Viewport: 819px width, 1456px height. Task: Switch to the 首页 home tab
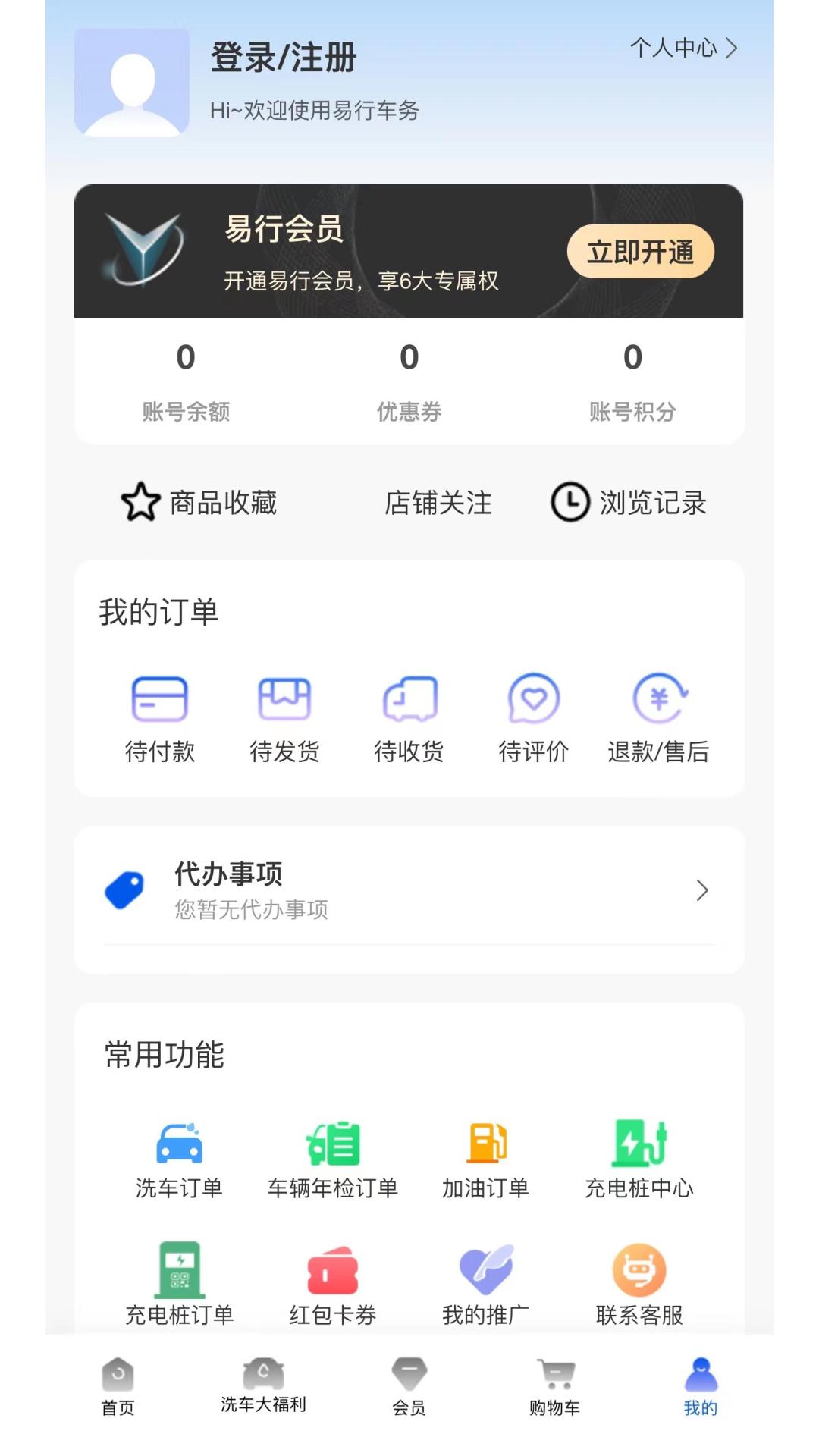(118, 1388)
